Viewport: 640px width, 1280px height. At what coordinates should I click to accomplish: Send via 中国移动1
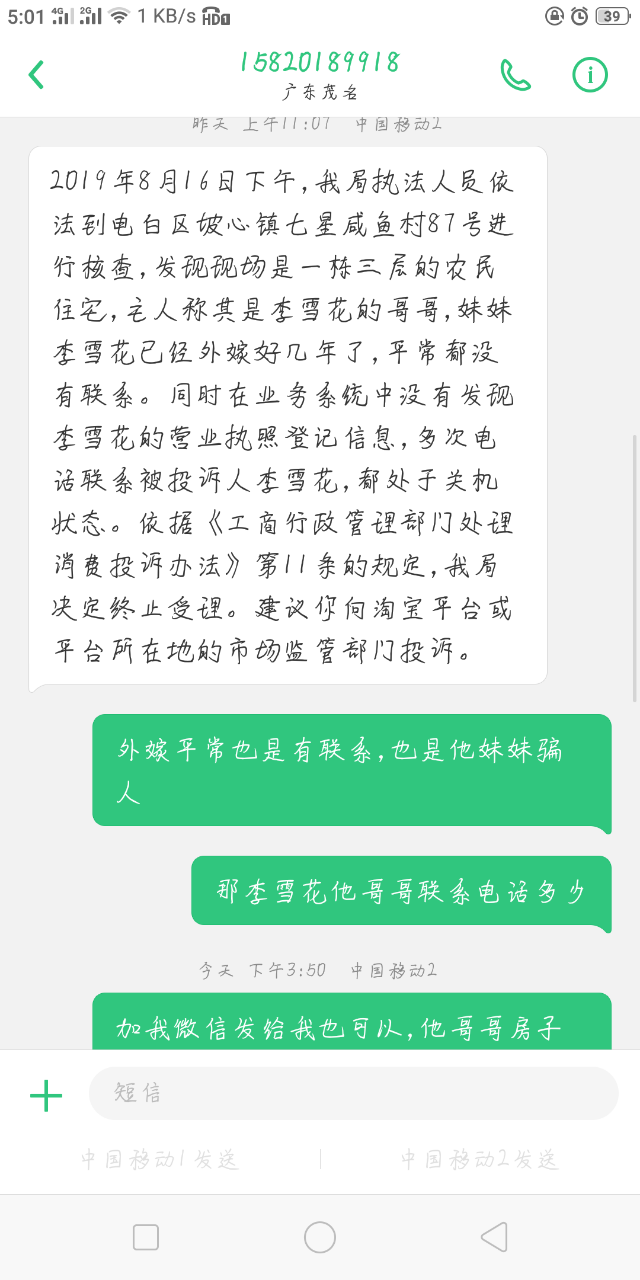160,1160
